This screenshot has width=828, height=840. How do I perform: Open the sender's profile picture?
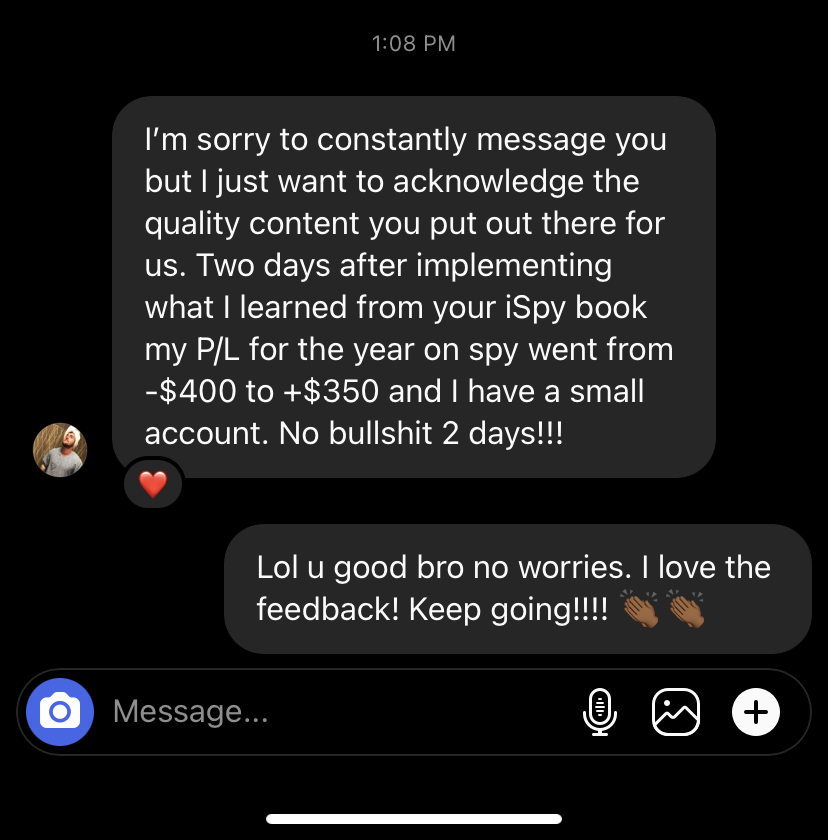(x=60, y=449)
